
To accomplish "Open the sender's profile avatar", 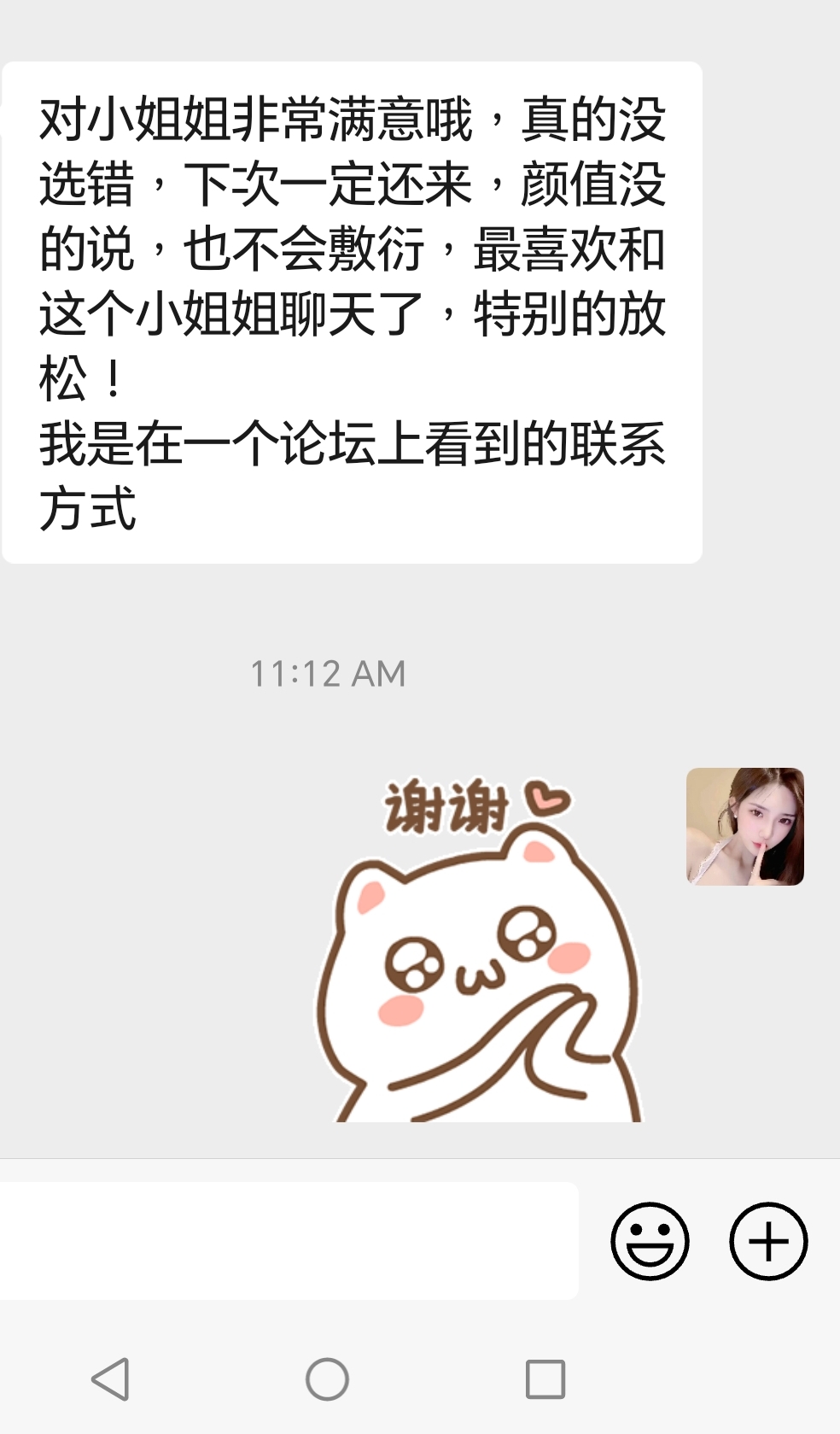I will point(745,826).
